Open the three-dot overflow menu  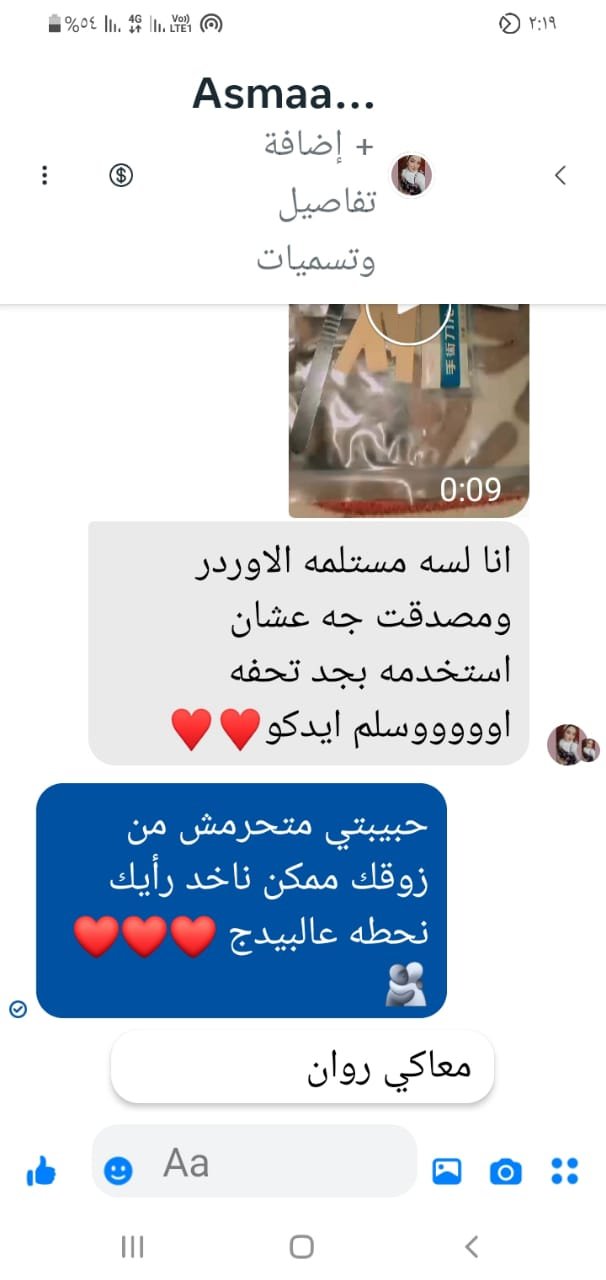point(45,175)
